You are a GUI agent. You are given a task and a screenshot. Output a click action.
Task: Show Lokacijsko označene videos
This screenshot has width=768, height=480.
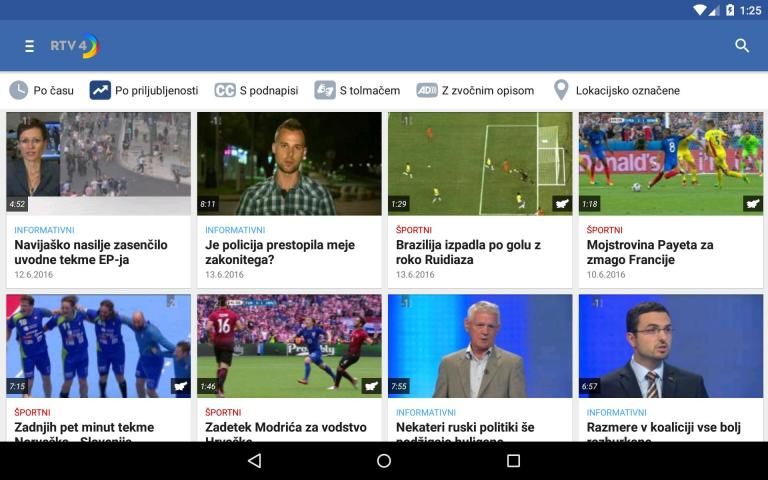pyautogui.click(x=616, y=90)
